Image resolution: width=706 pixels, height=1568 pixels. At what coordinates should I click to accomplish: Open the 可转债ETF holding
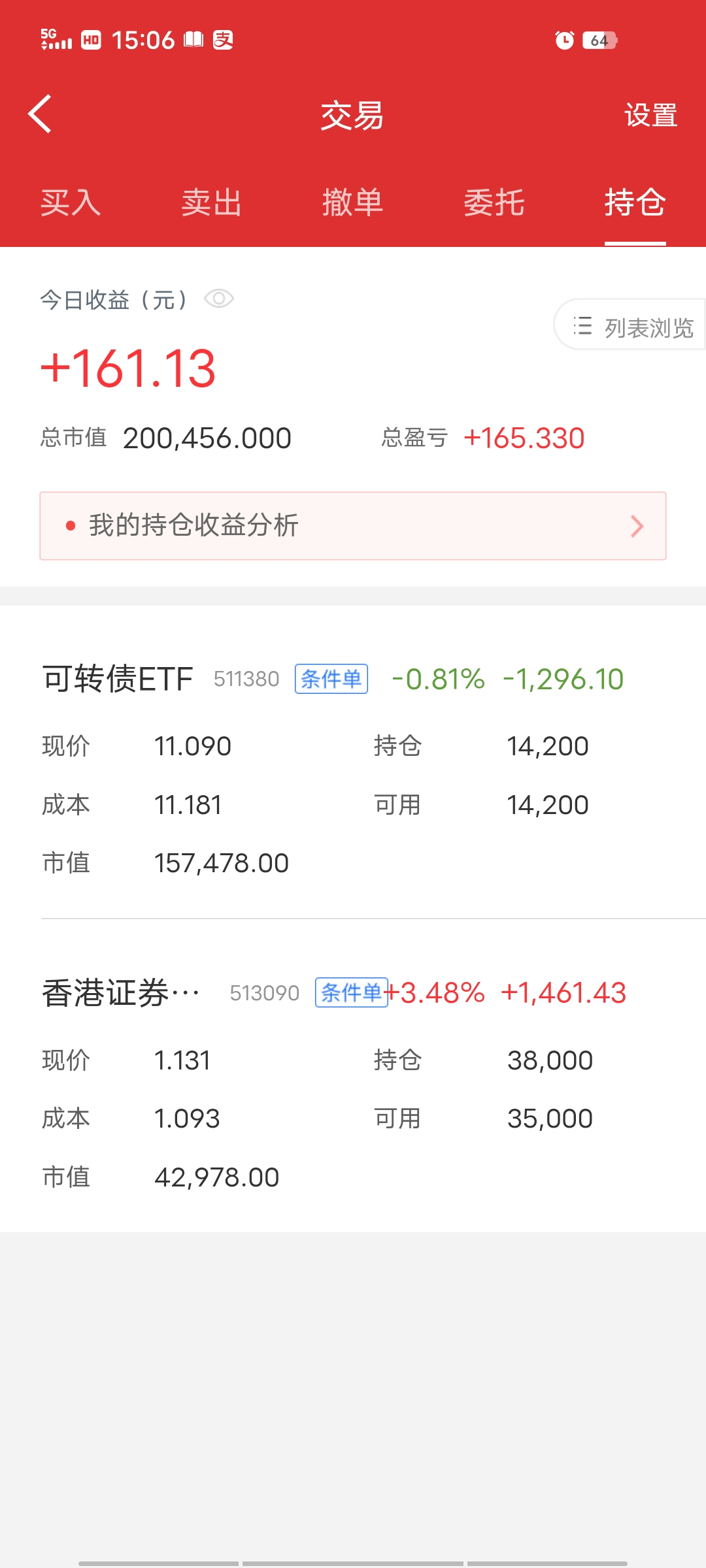click(x=118, y=679)
